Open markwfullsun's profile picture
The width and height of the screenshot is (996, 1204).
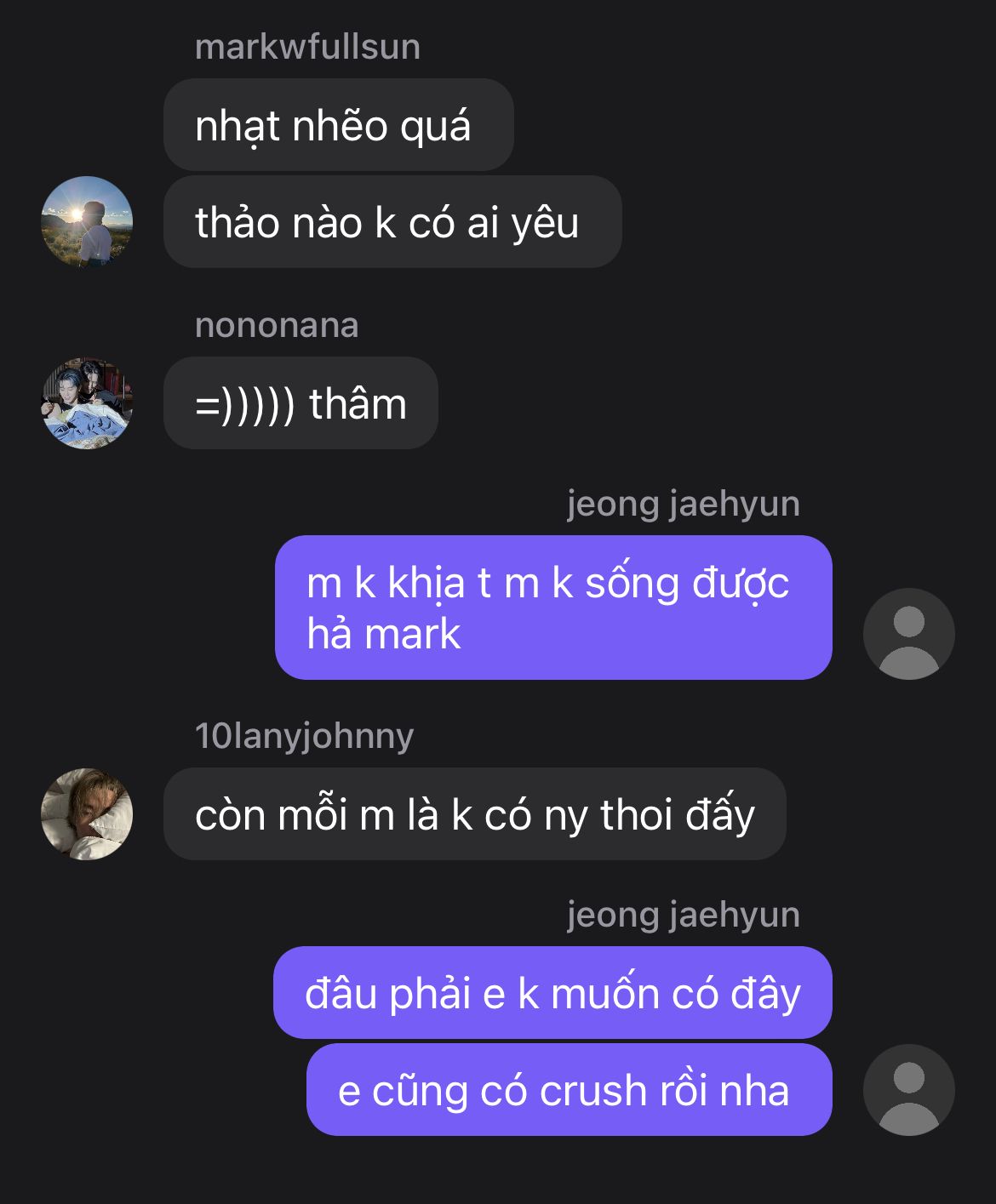coord(87,222)
